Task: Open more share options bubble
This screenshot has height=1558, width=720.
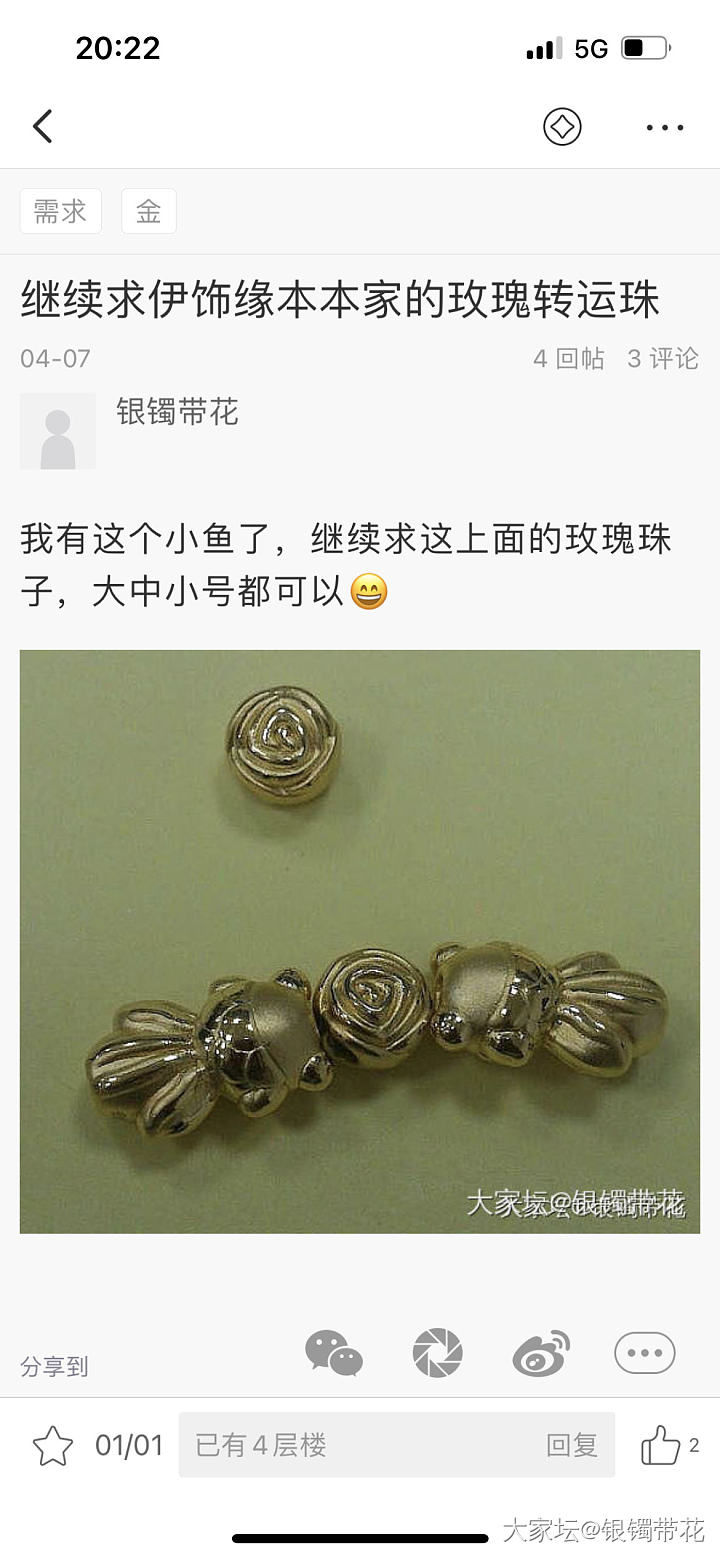Action: (x=645, y=1354)
